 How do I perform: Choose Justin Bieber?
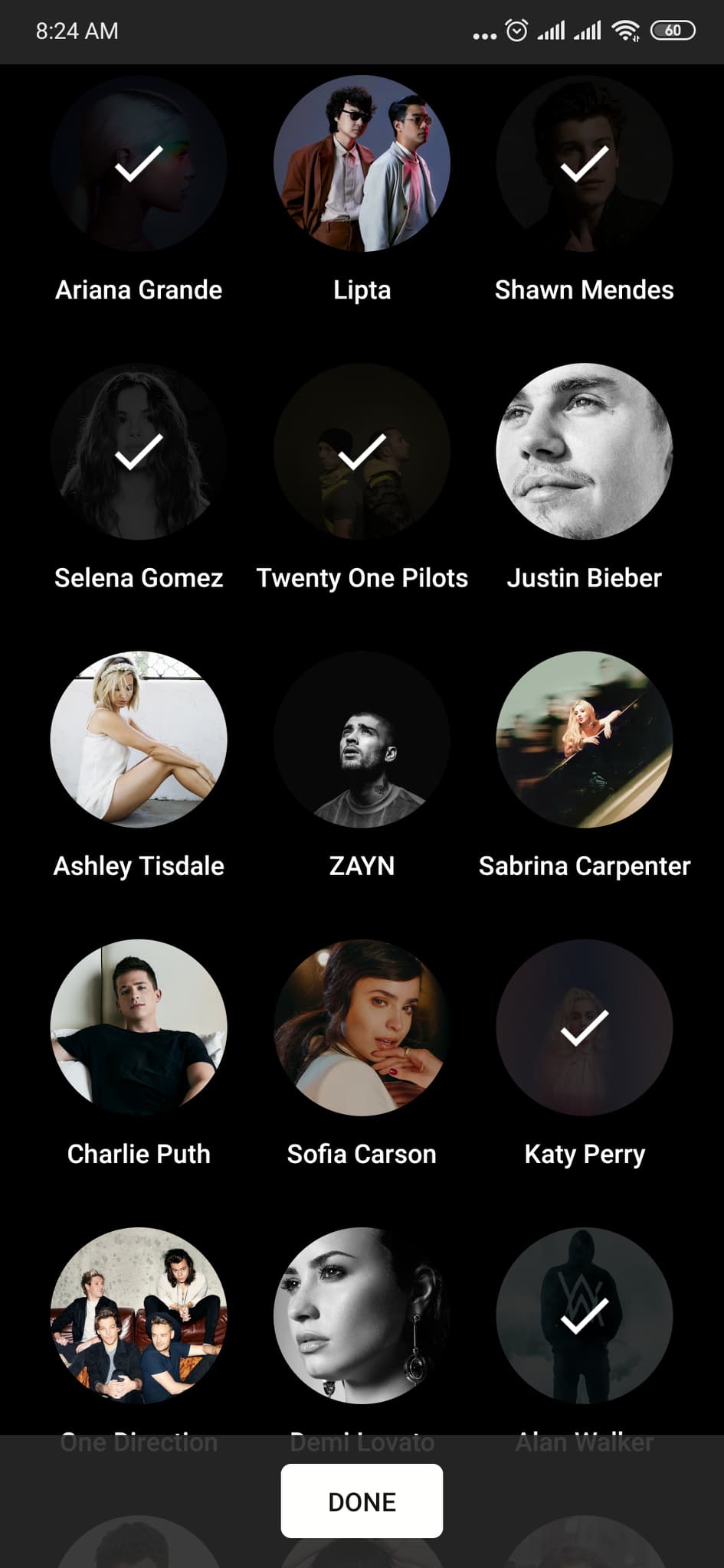[x=584, y=452]
